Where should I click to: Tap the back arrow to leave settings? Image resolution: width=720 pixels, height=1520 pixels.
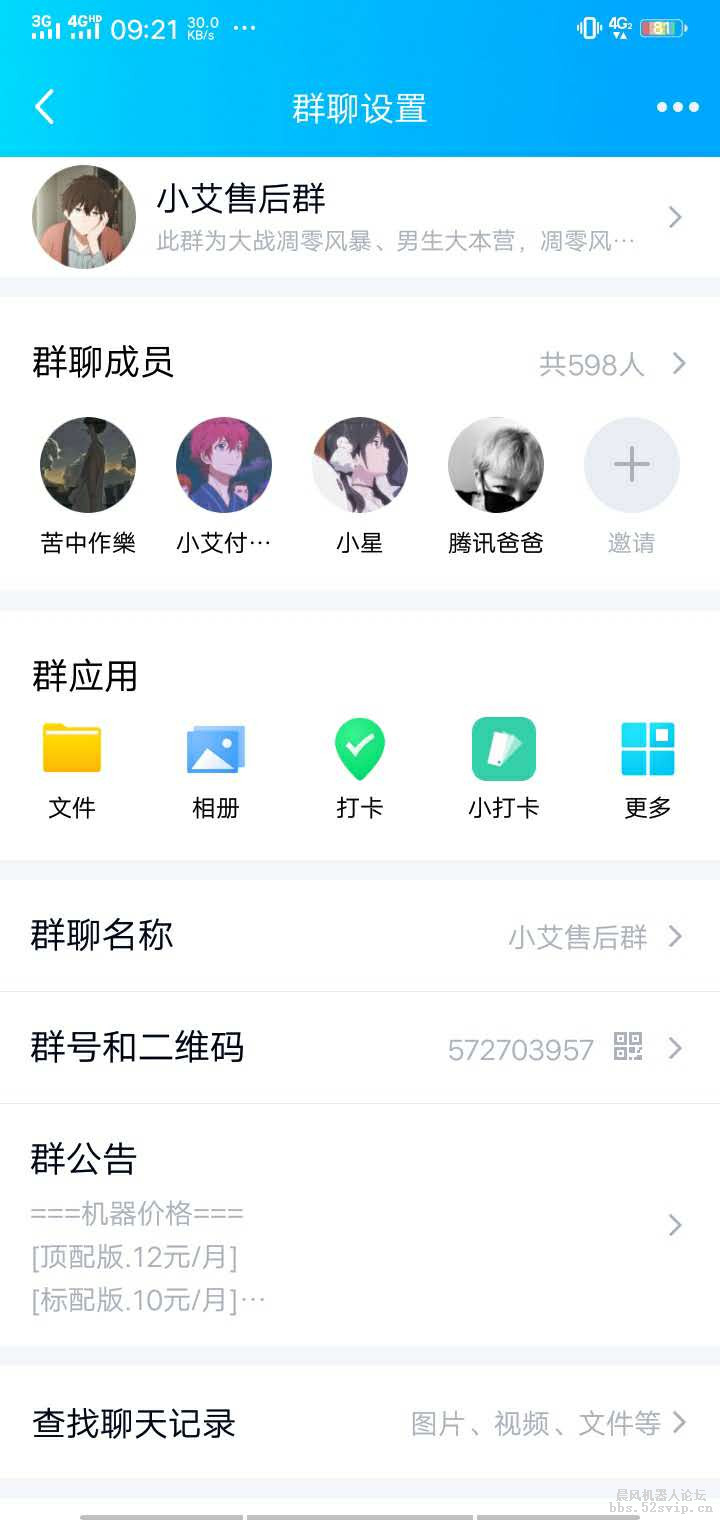click(x=44, y=107)
